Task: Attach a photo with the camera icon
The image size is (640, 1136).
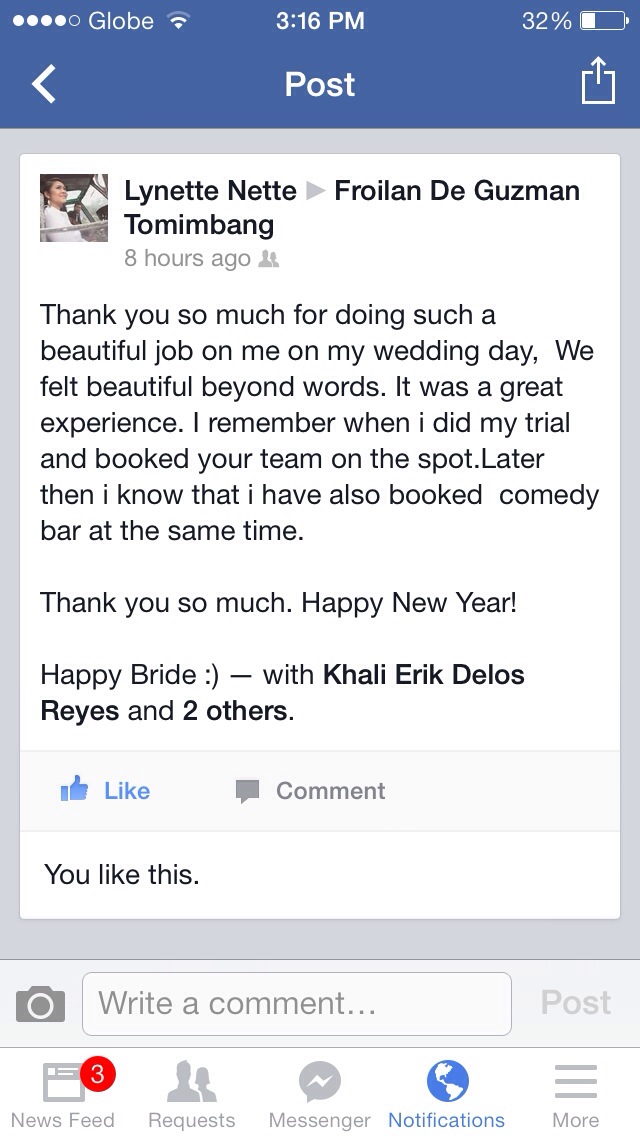Action: pyautogui.click(x=41, y=1003)
